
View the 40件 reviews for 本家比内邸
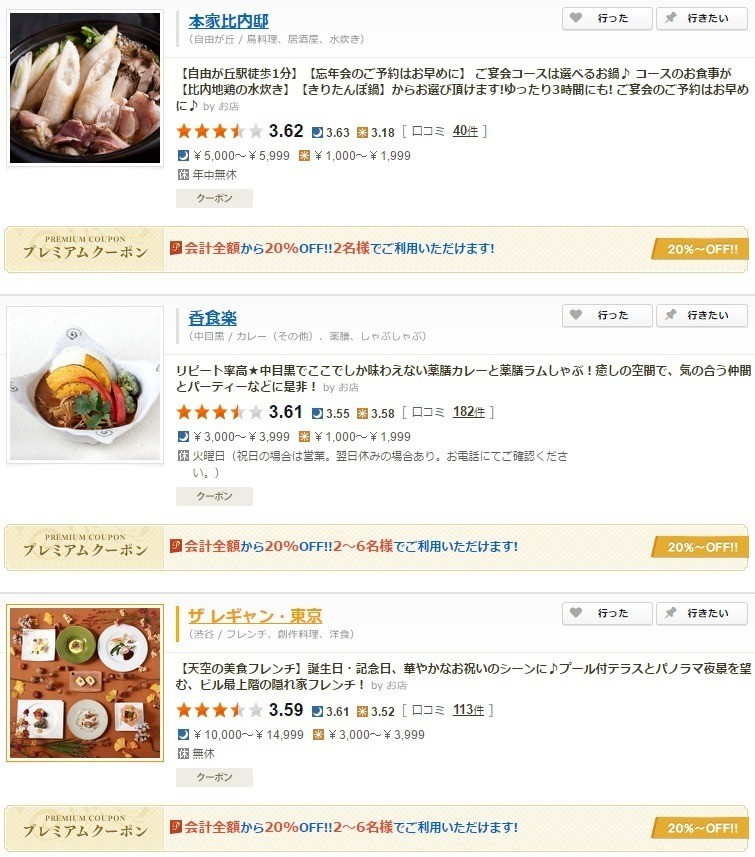(x=466, y=131)
